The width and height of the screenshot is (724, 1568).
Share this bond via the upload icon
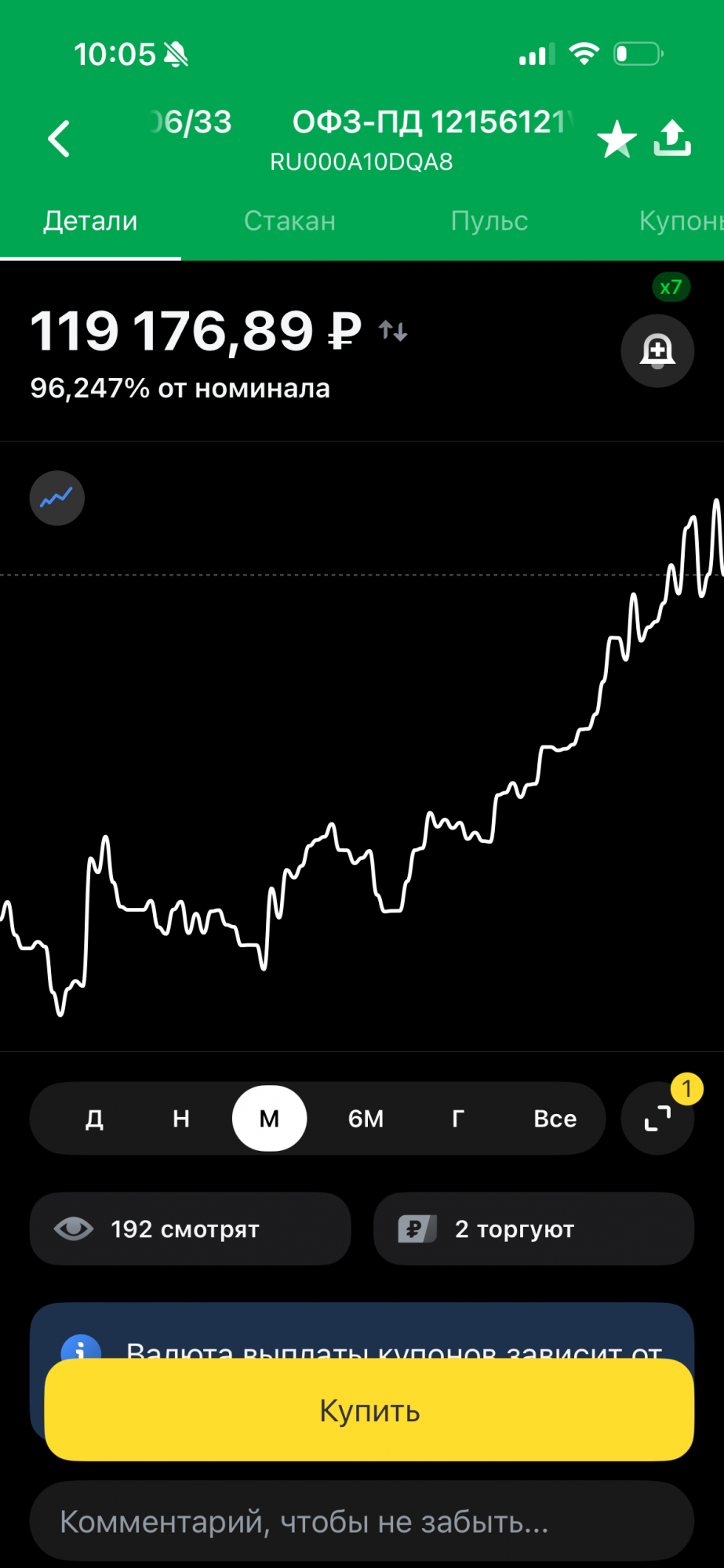click(x=672, y=138)
